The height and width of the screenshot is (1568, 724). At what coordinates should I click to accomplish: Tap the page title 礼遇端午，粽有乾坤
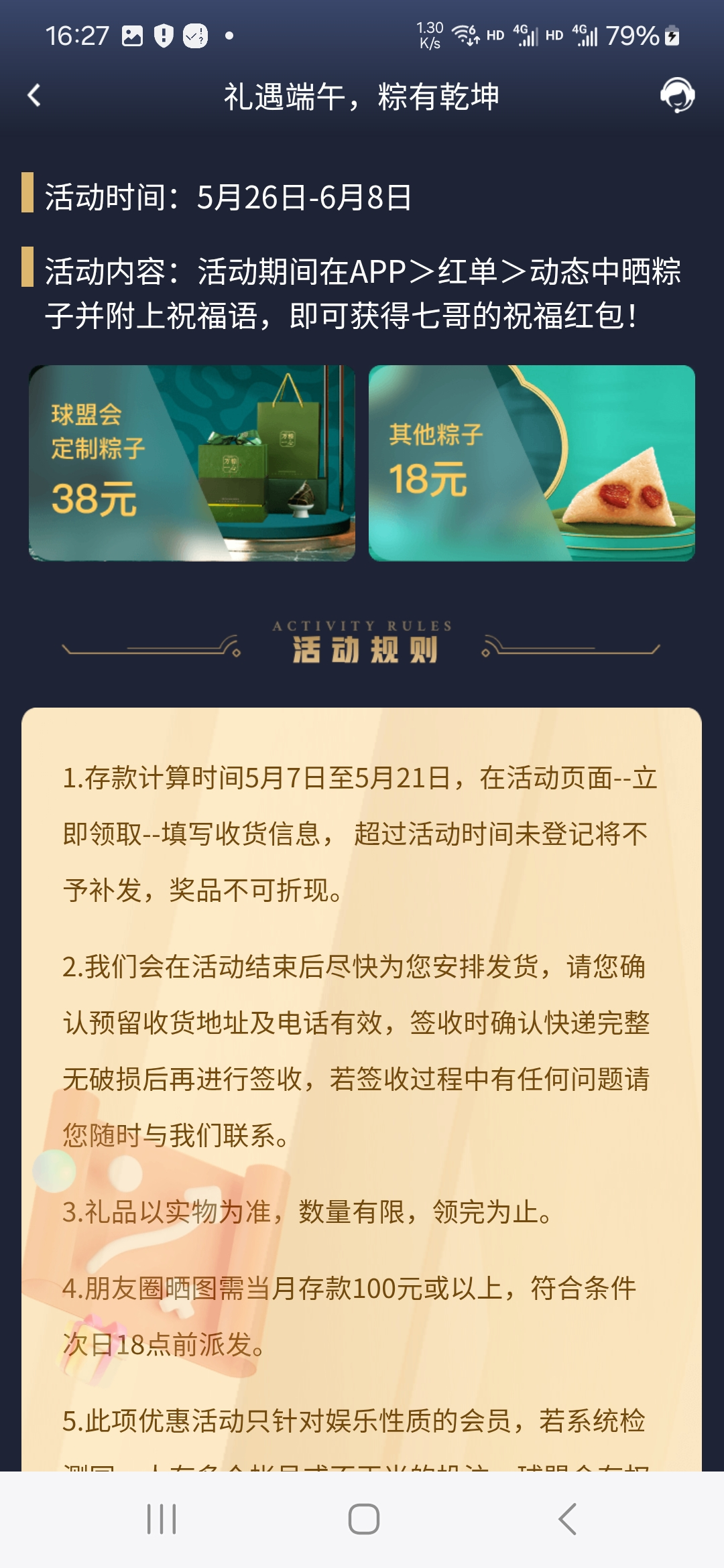[x=362, y=96]
